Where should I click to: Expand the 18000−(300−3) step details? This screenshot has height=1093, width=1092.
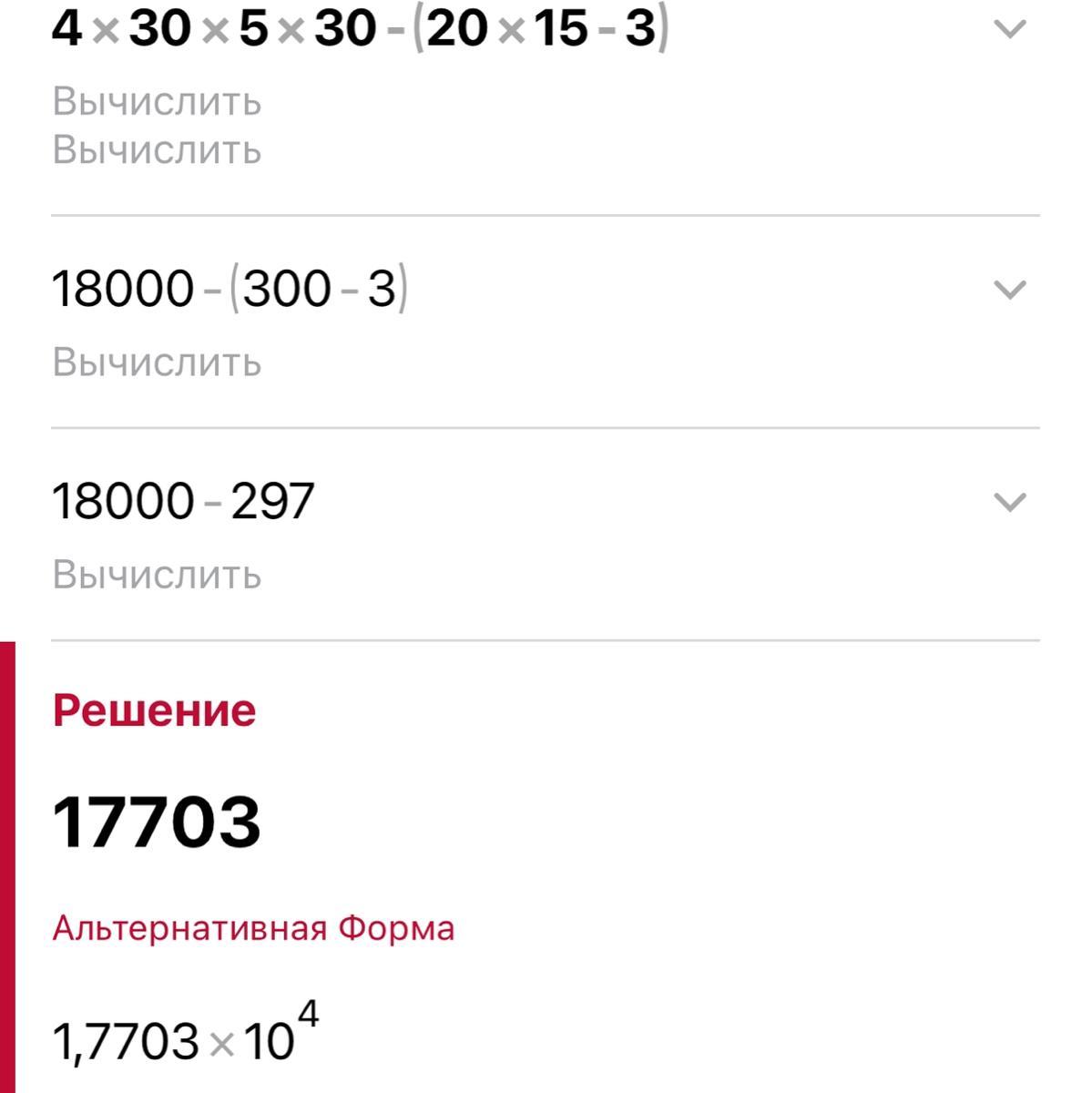point(1009,290)
